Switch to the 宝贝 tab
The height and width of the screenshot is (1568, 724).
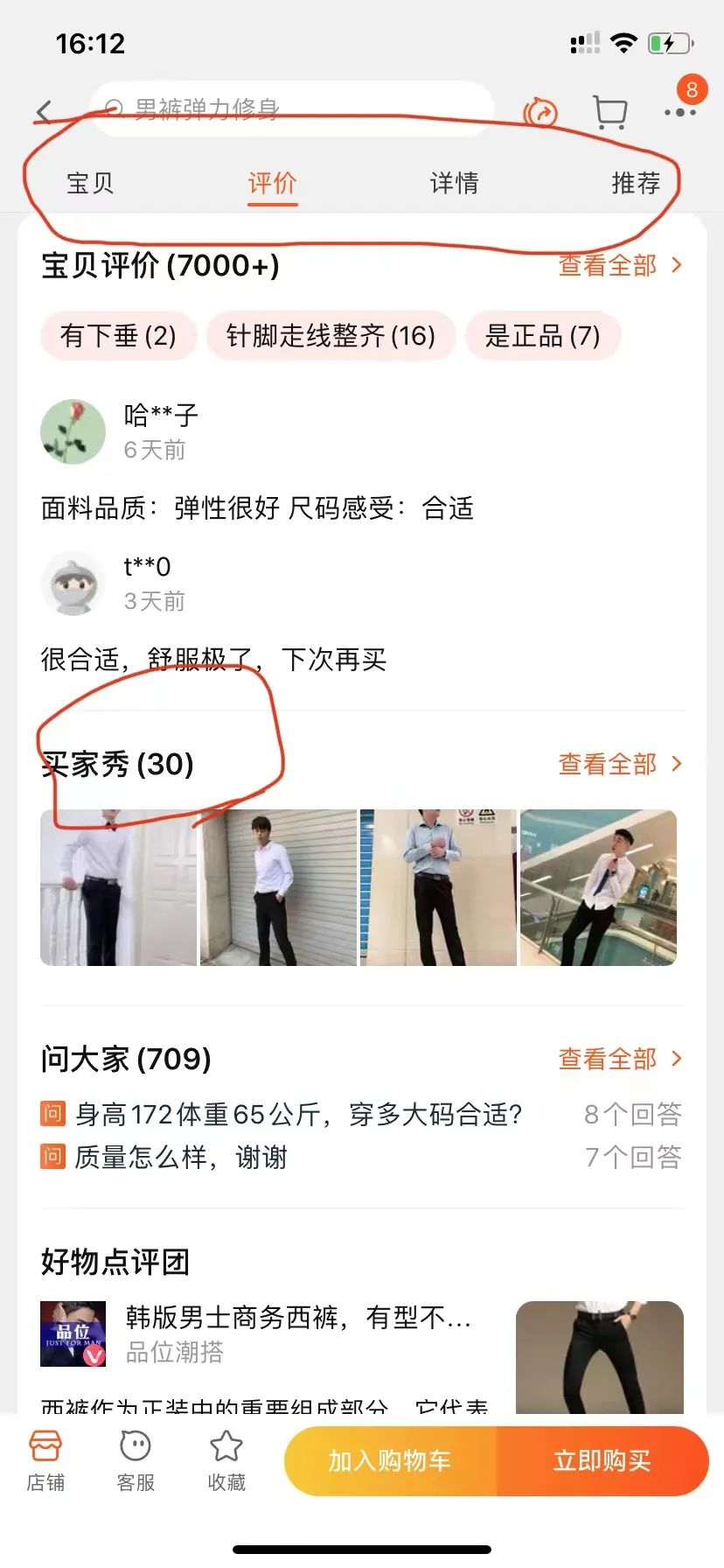pyautogui.click(x=90, y=183)
